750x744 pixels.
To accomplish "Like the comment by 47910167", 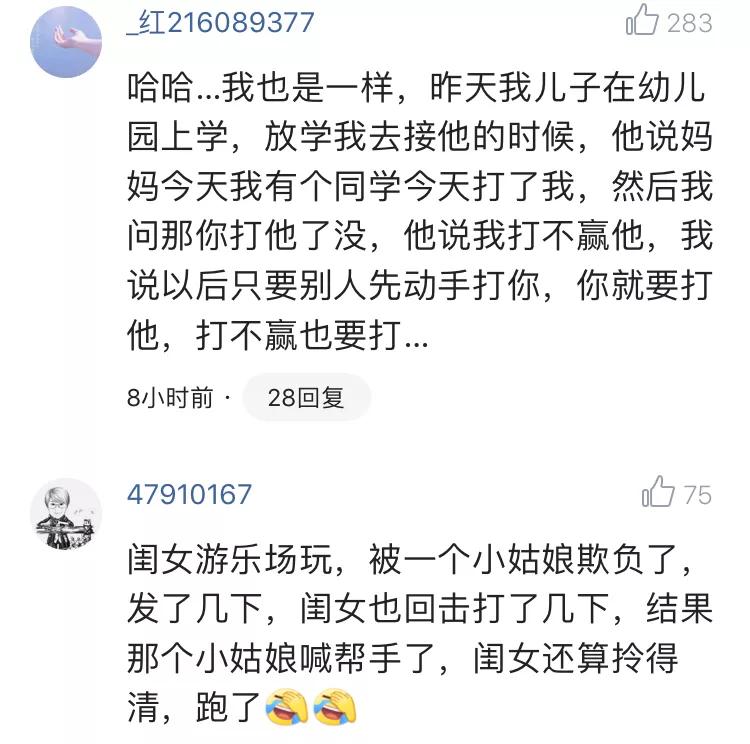I will (659, 492).
